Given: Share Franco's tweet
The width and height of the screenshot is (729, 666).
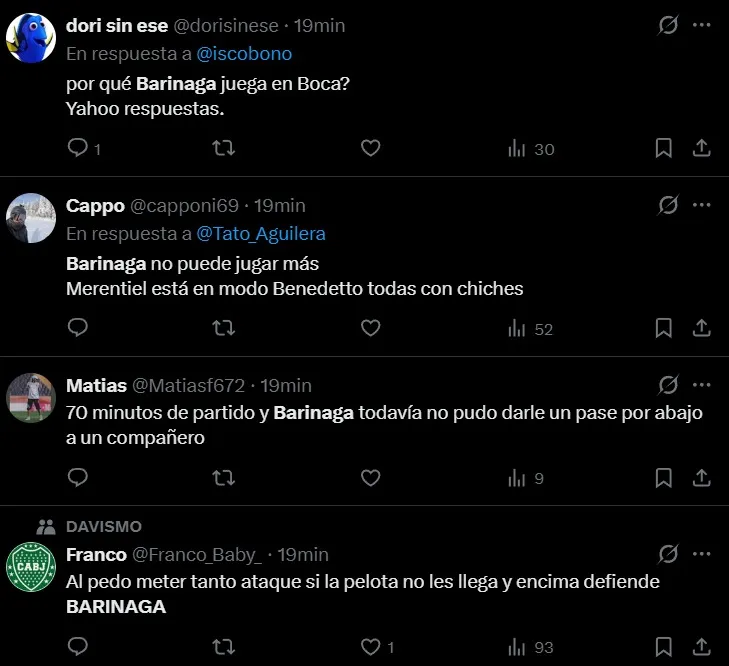Looking at the screenshot, I should 702,647.
